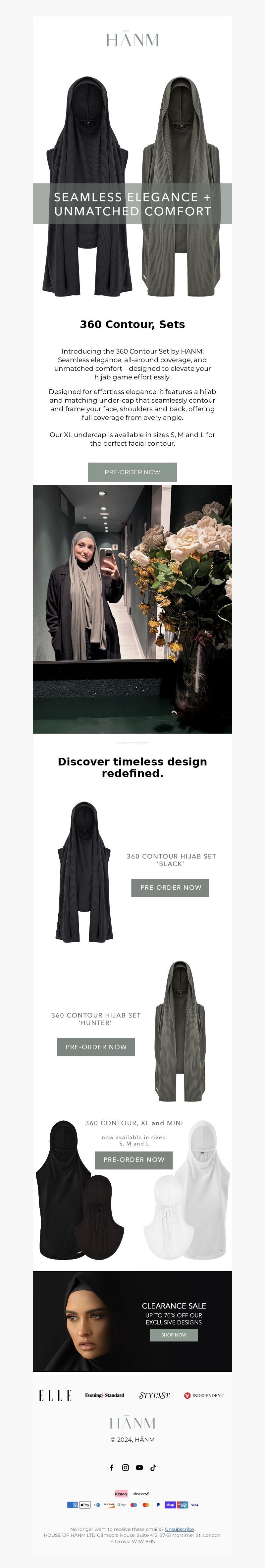This screenshot has width=265, height=1568.
Task: Tap SHOP NOW in the clearance sale banner
Action: (174, 1335)
